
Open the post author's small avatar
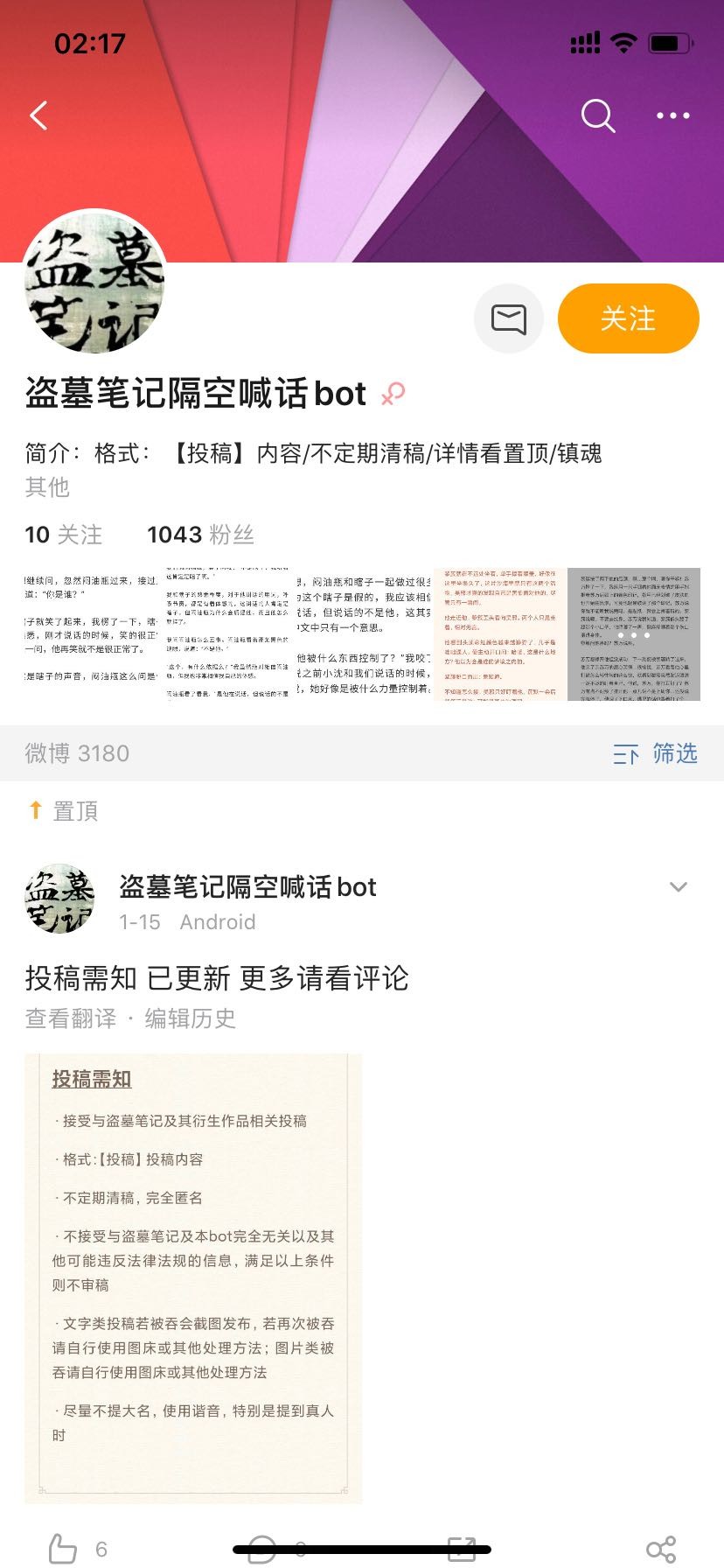[x=59, y=899]
